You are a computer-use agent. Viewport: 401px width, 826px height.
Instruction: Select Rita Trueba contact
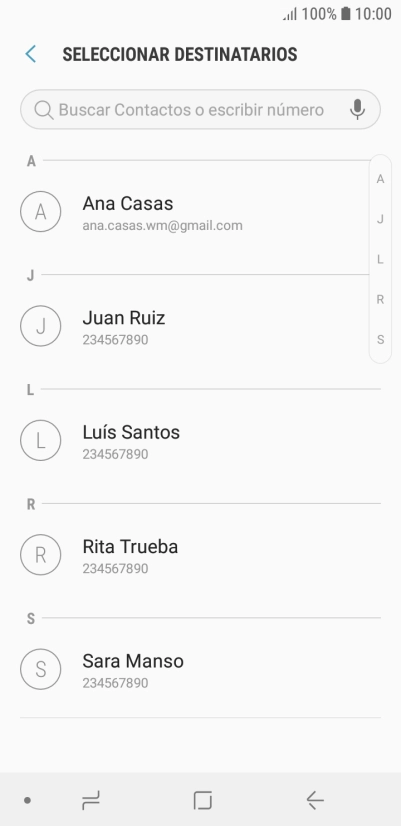point(200,555)
